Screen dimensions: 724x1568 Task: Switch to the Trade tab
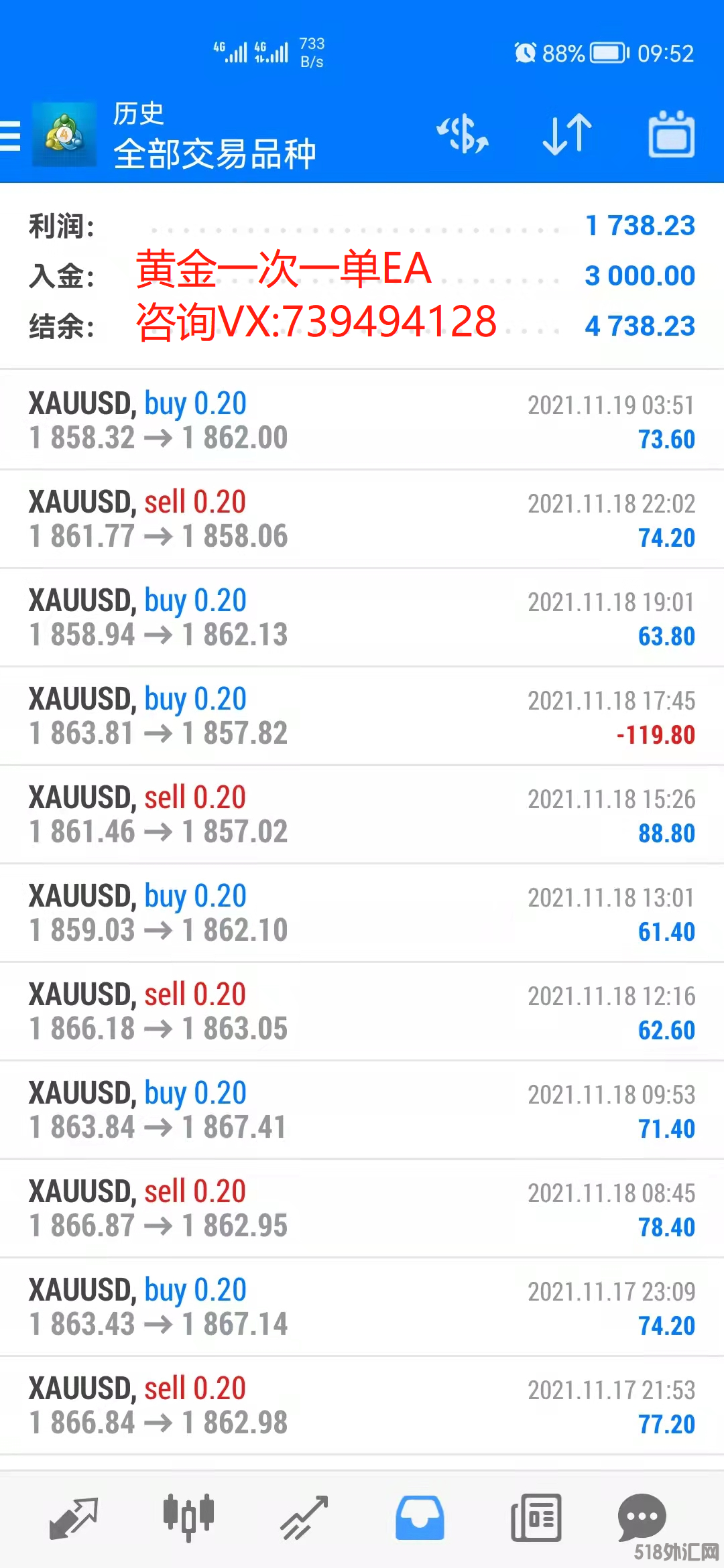click(x=304, y=1518)
